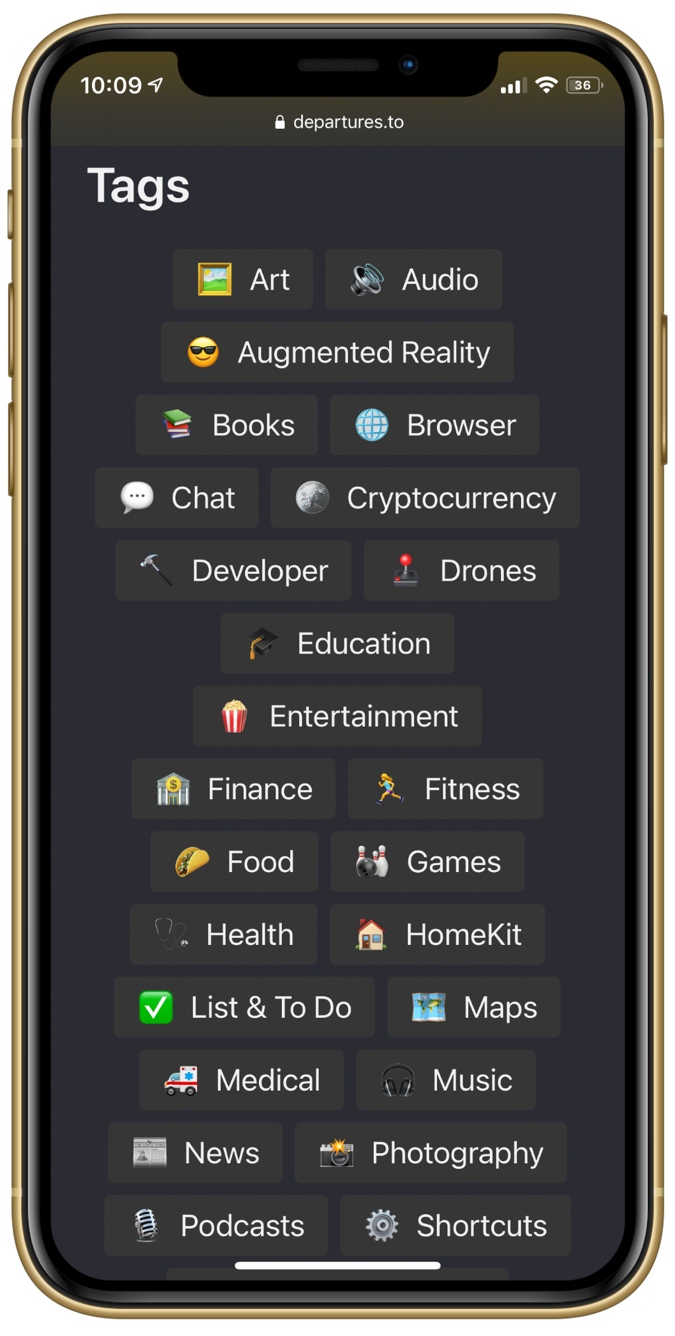This screenshot has height=1336, width=675.
Task: Open the List & To Do tag
Action: coord(244,1007)
